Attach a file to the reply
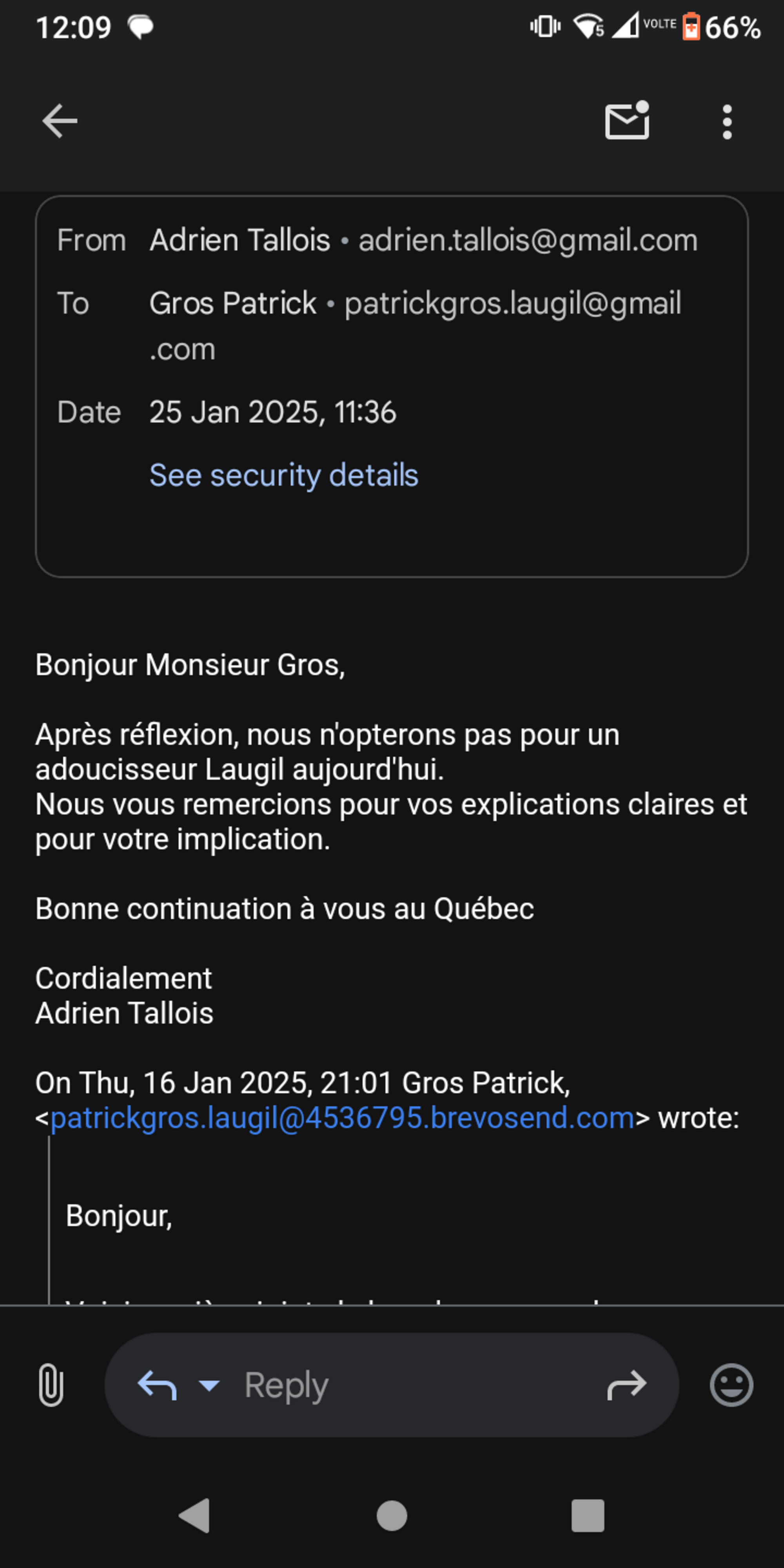The image size is (784, 1568). tap(51, 1385)
